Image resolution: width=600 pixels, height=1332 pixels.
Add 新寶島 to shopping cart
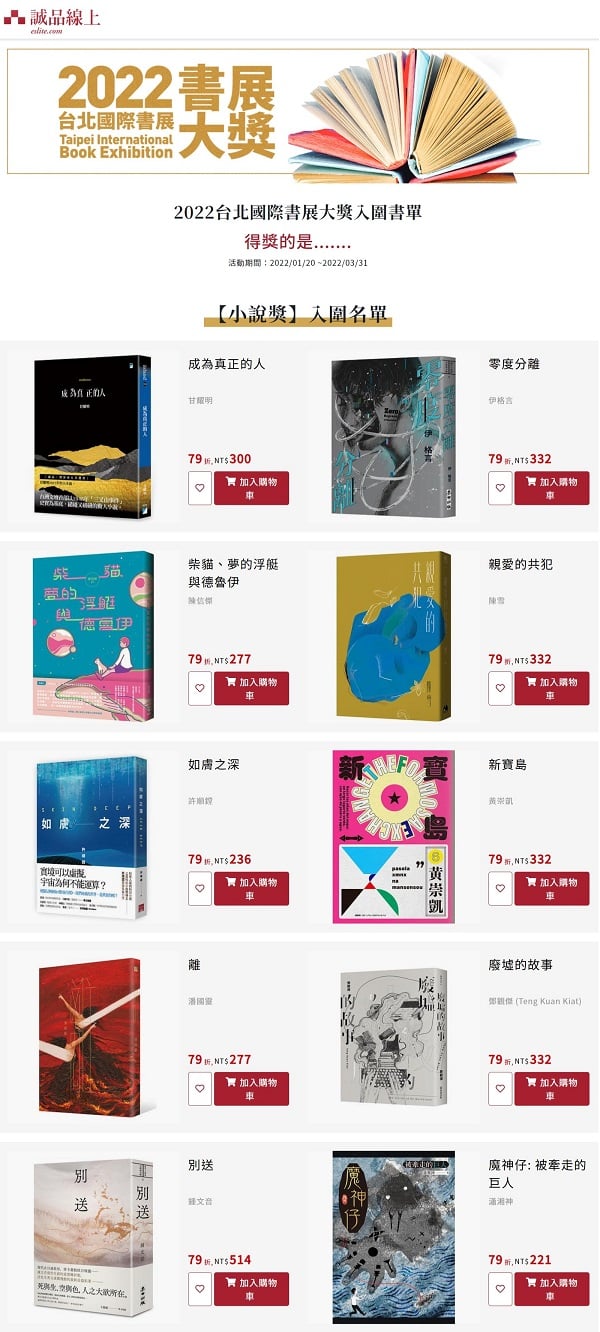(551, 888)
